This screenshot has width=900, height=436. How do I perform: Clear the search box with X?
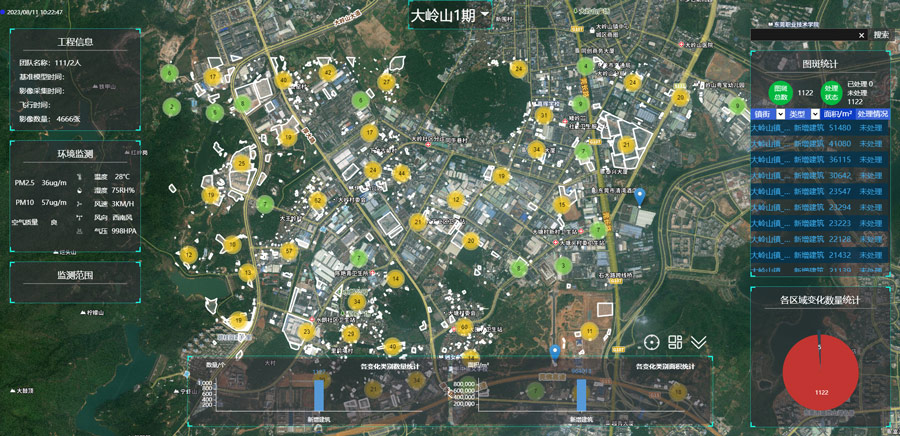[861, 35]
